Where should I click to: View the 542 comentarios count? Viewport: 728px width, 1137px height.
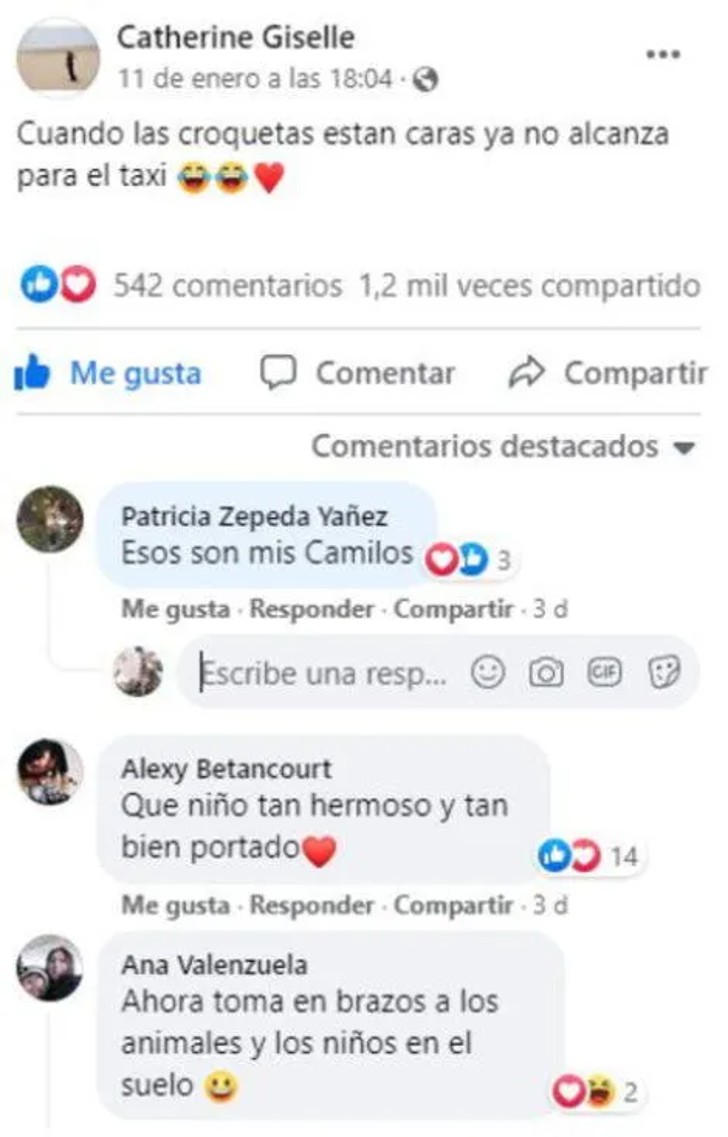click(x=227, y=286)
